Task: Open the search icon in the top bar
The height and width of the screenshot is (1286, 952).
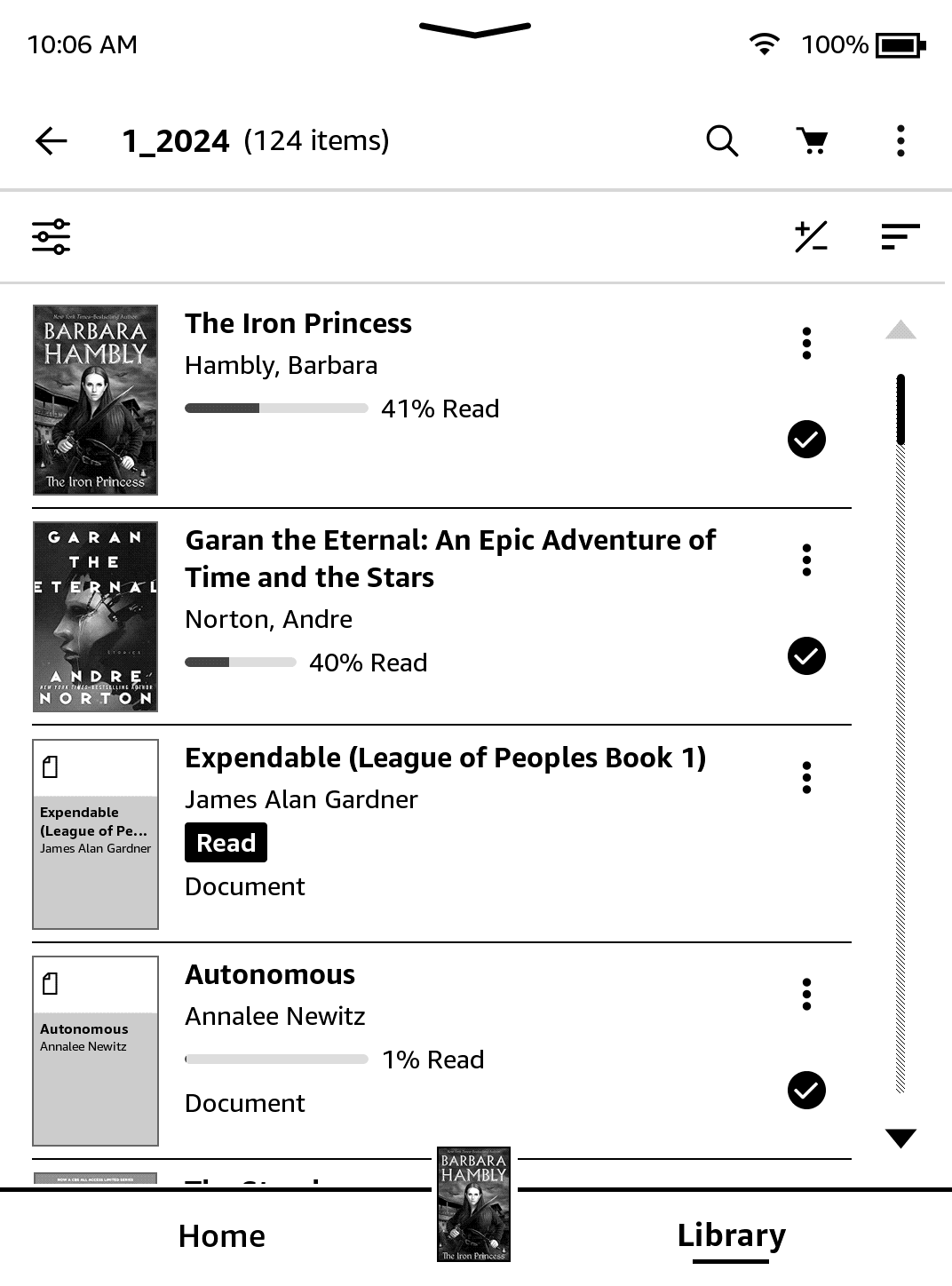Action: 721,140
